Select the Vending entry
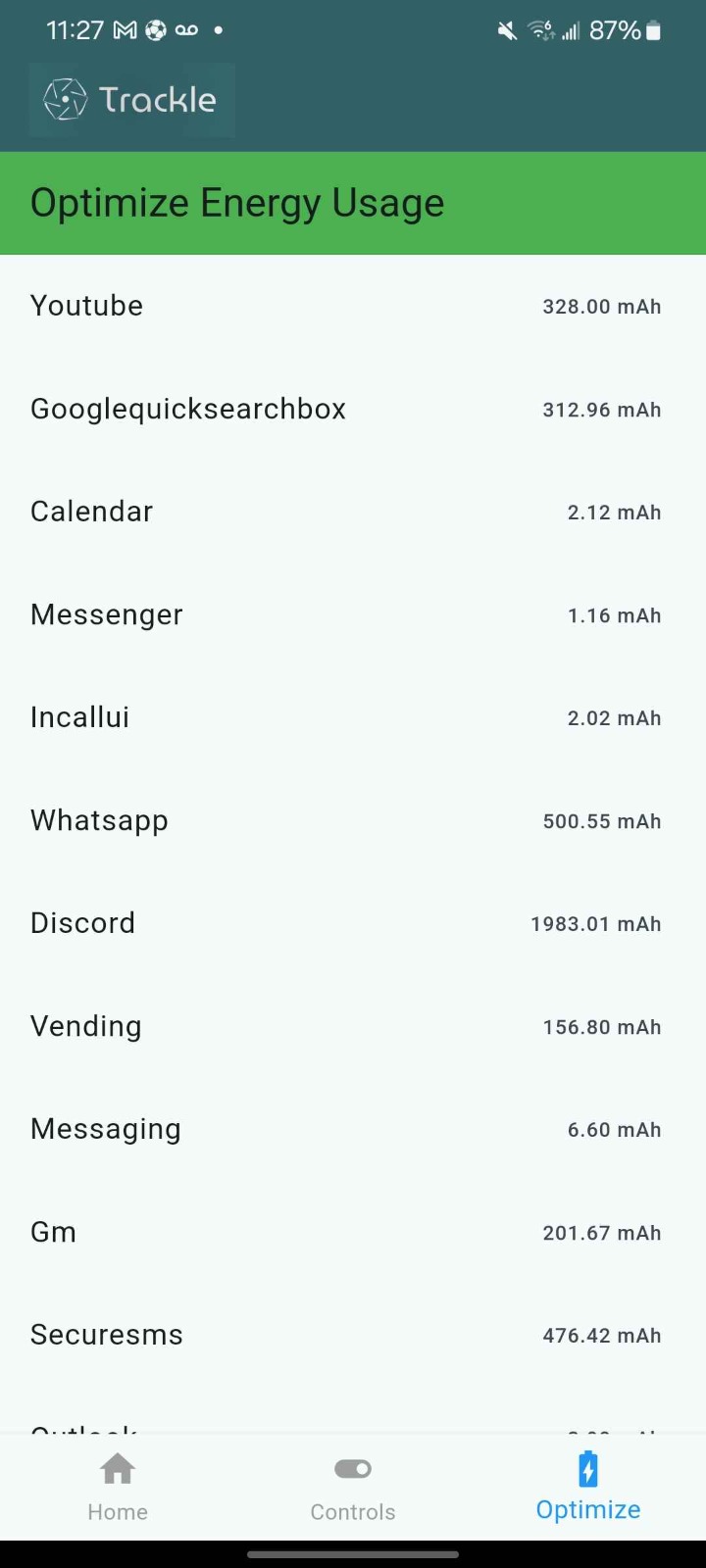This screenshot has height=1568, width=706. [353, 1026]
